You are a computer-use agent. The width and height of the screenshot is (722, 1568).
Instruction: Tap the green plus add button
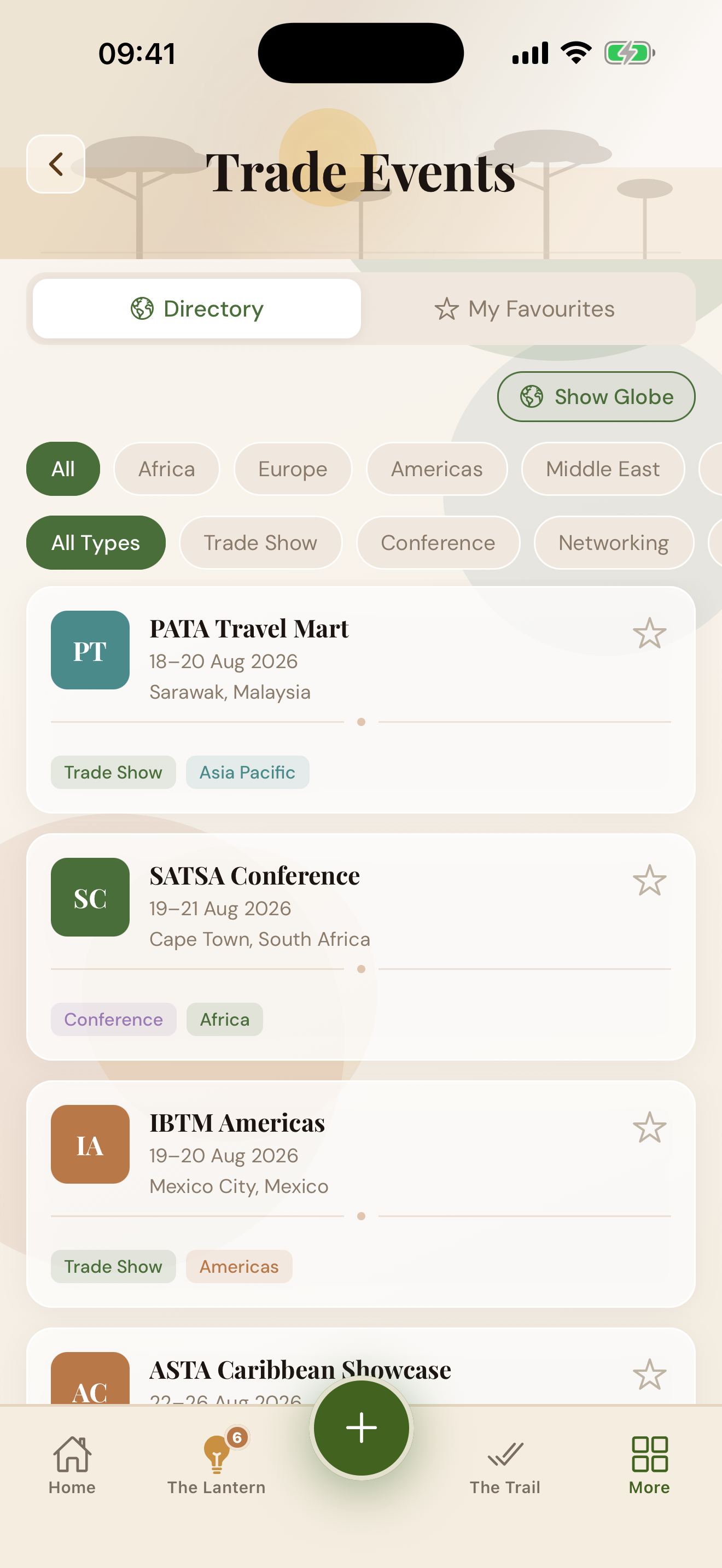(362, 1427)
